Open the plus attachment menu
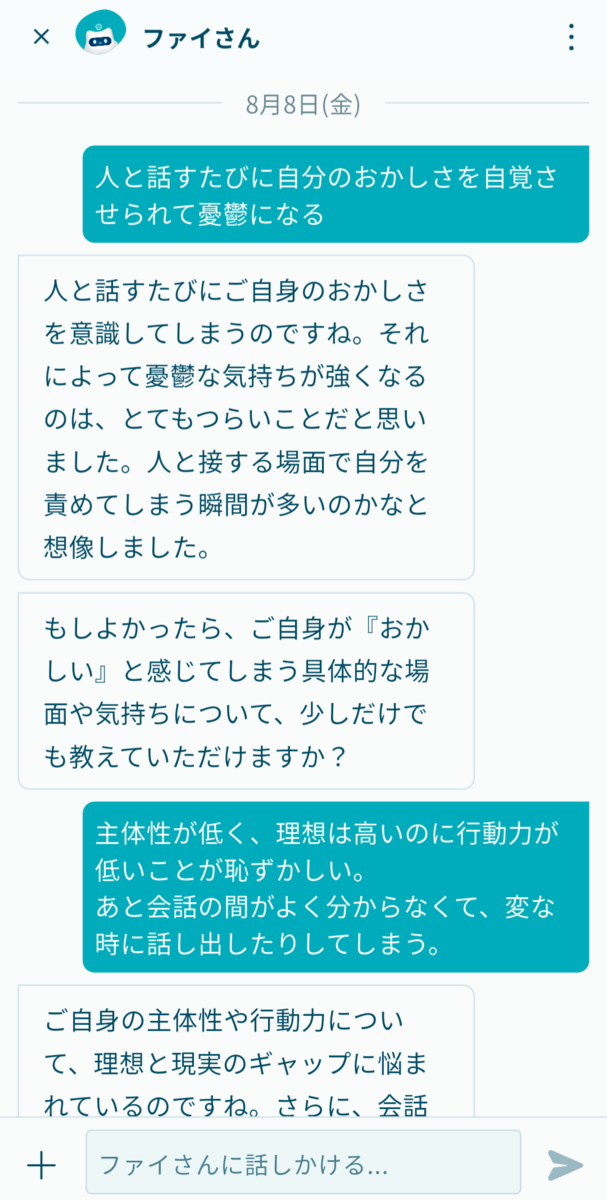This screenshot has width=607, height=1200. (41, 1165)
